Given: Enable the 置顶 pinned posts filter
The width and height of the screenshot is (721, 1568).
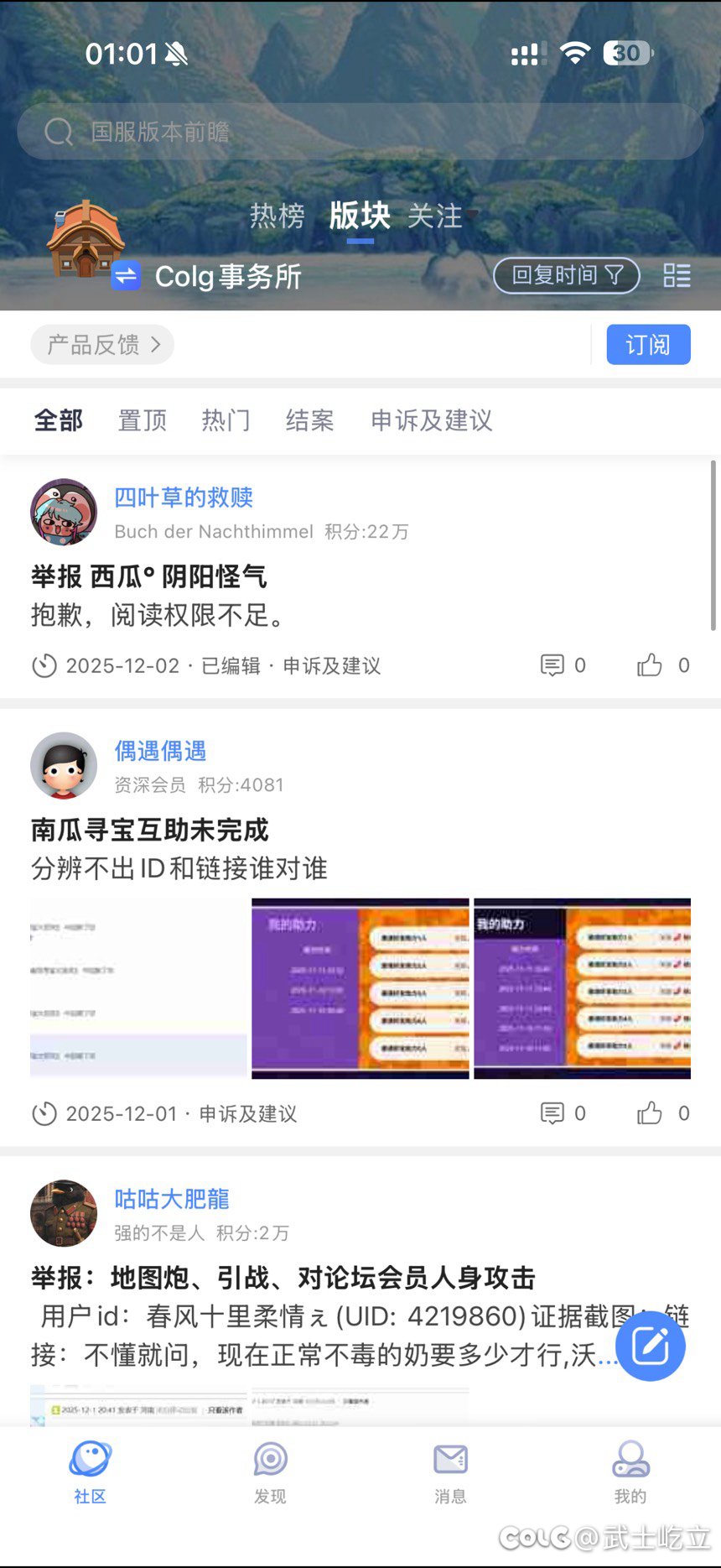Looking at the screenshot, I should pyautogui.click(x=142, y=421).
